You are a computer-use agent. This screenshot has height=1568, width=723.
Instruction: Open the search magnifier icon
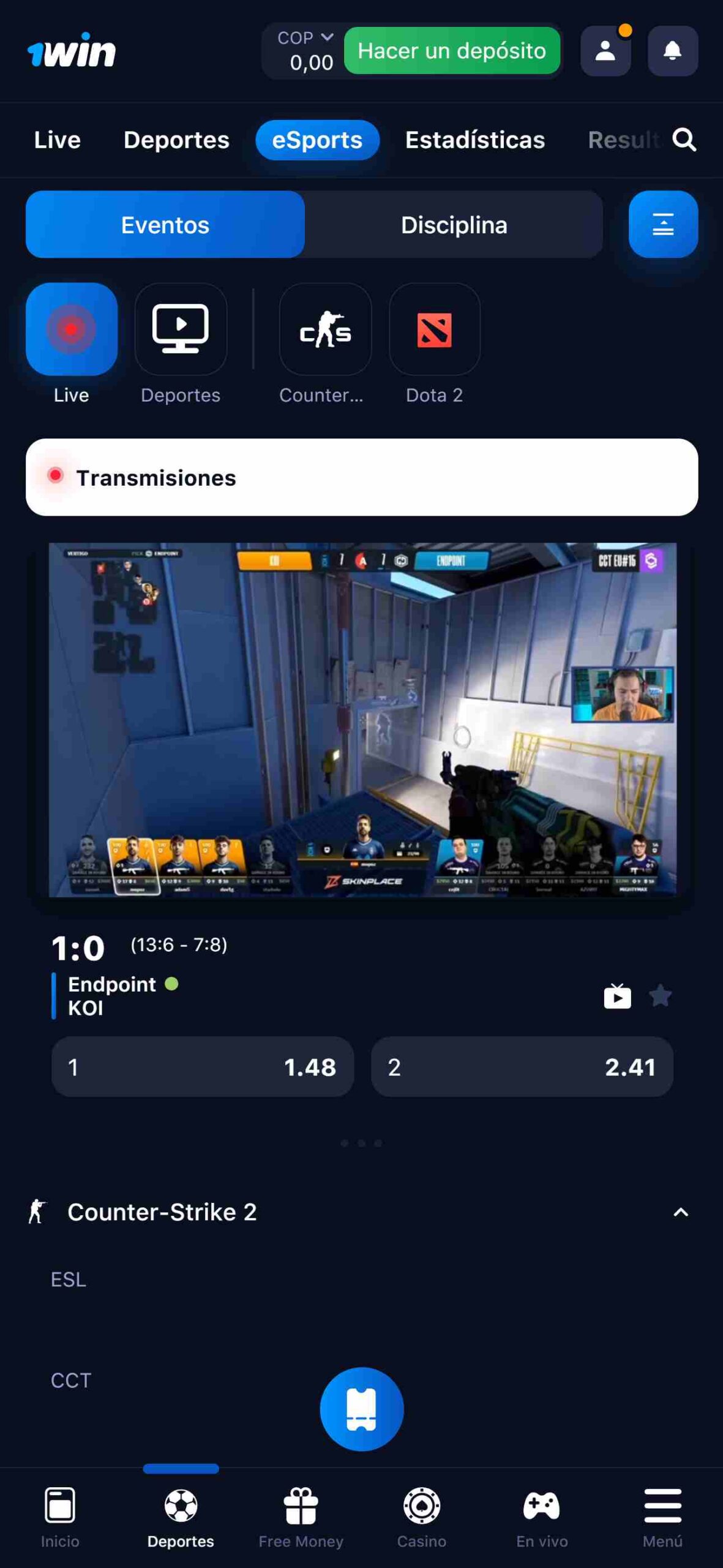(684, 140)
